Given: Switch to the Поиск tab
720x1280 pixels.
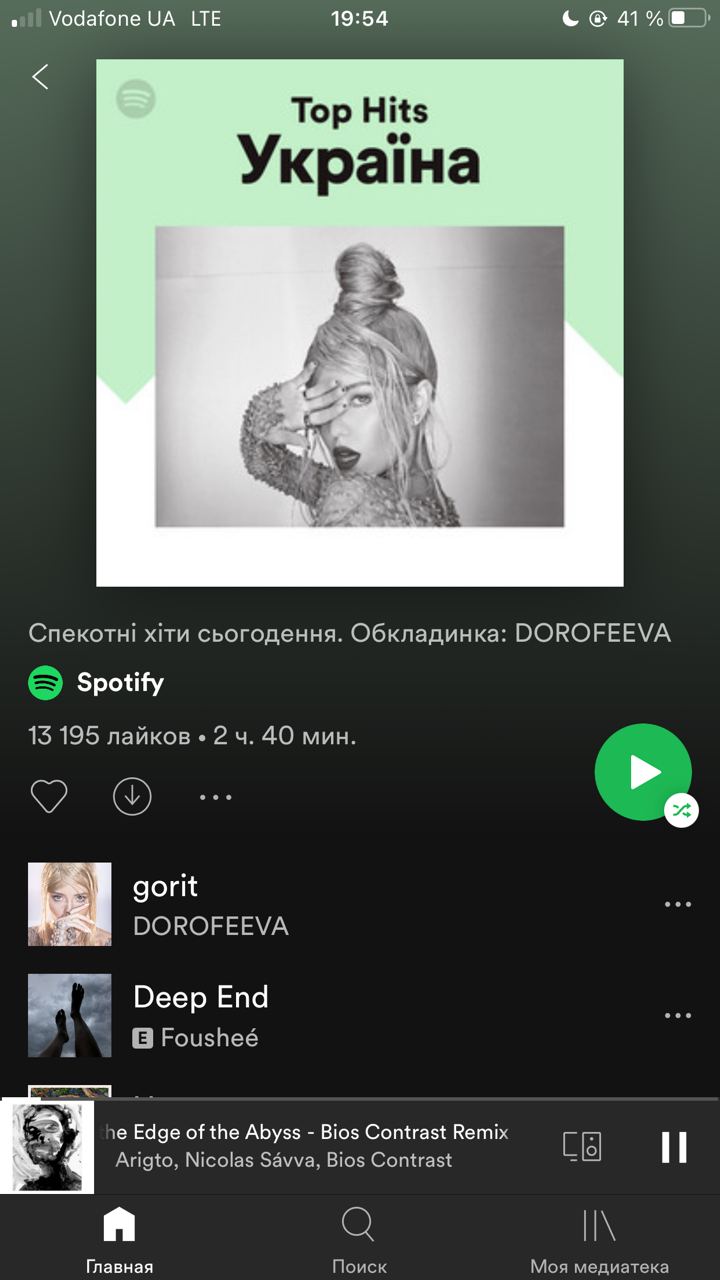Looking at the screenshot, I should tap(359, 1238).
